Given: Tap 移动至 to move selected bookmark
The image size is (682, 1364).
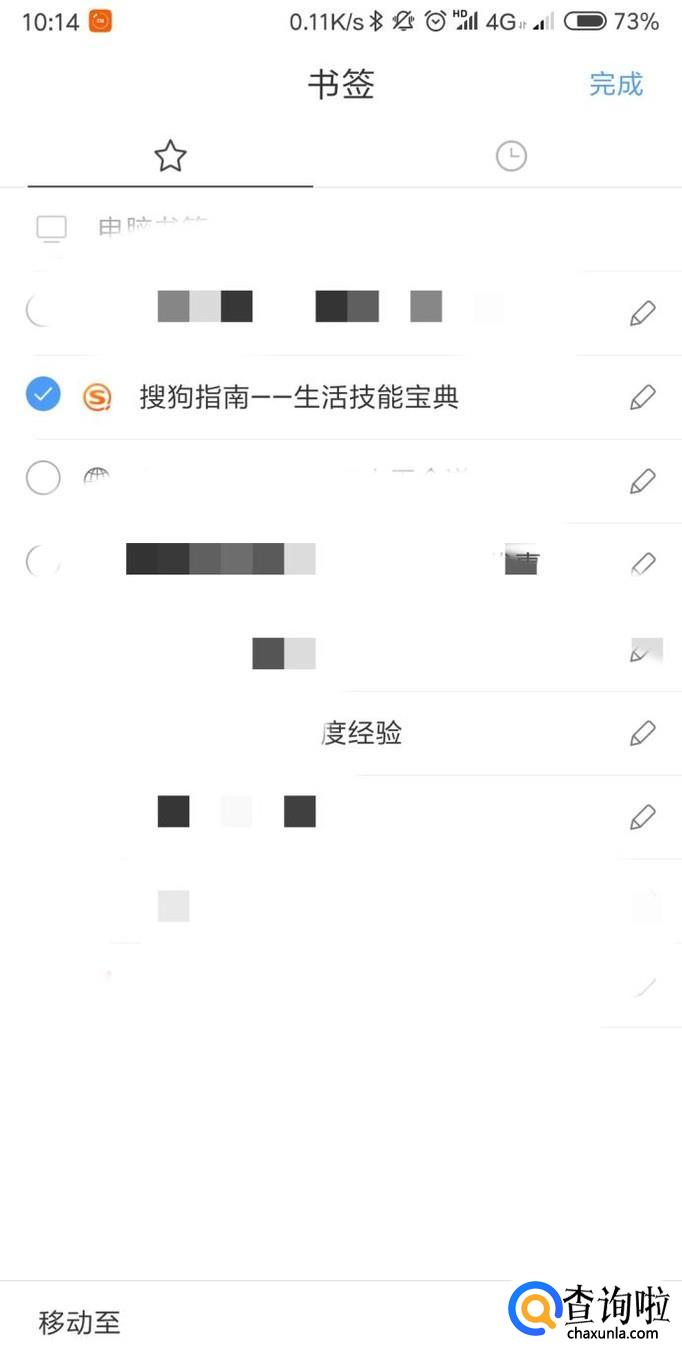Looking at the screenshot, I should click(80, 1322).
